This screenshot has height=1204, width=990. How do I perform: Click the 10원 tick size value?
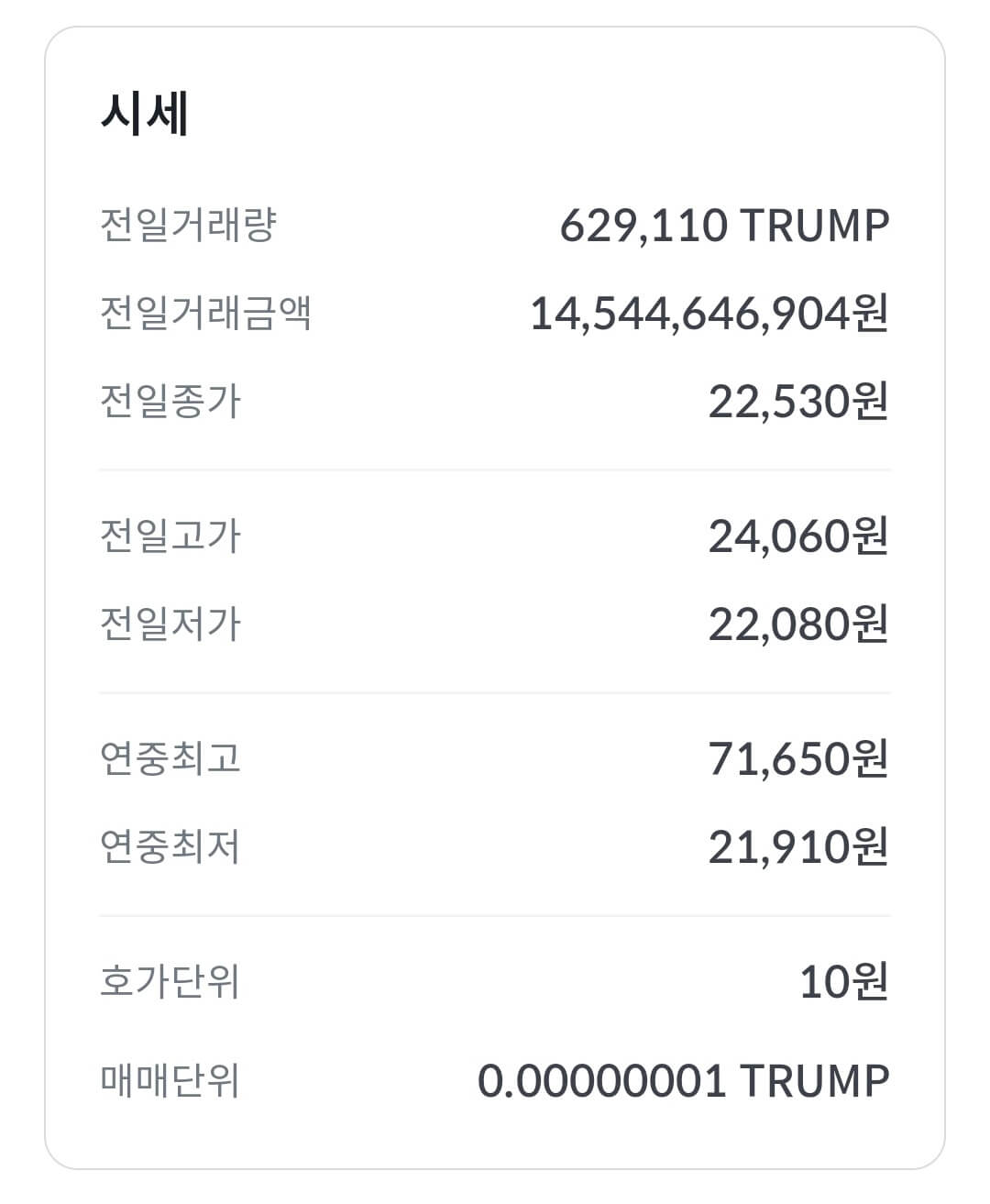tap(843, 981)
